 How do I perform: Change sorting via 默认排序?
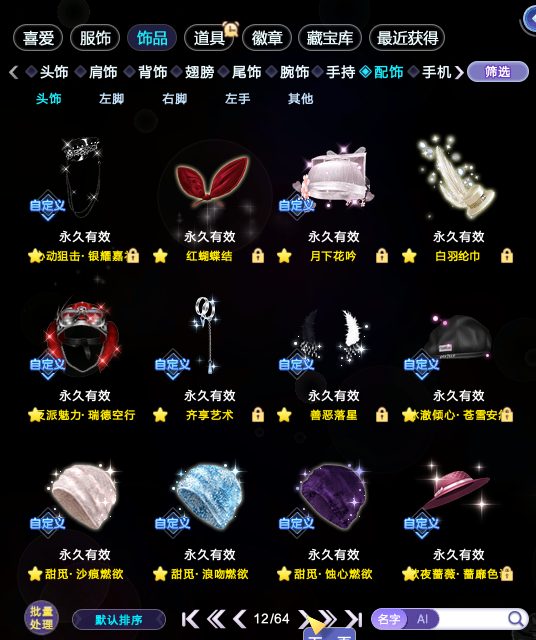coord(119,620)
